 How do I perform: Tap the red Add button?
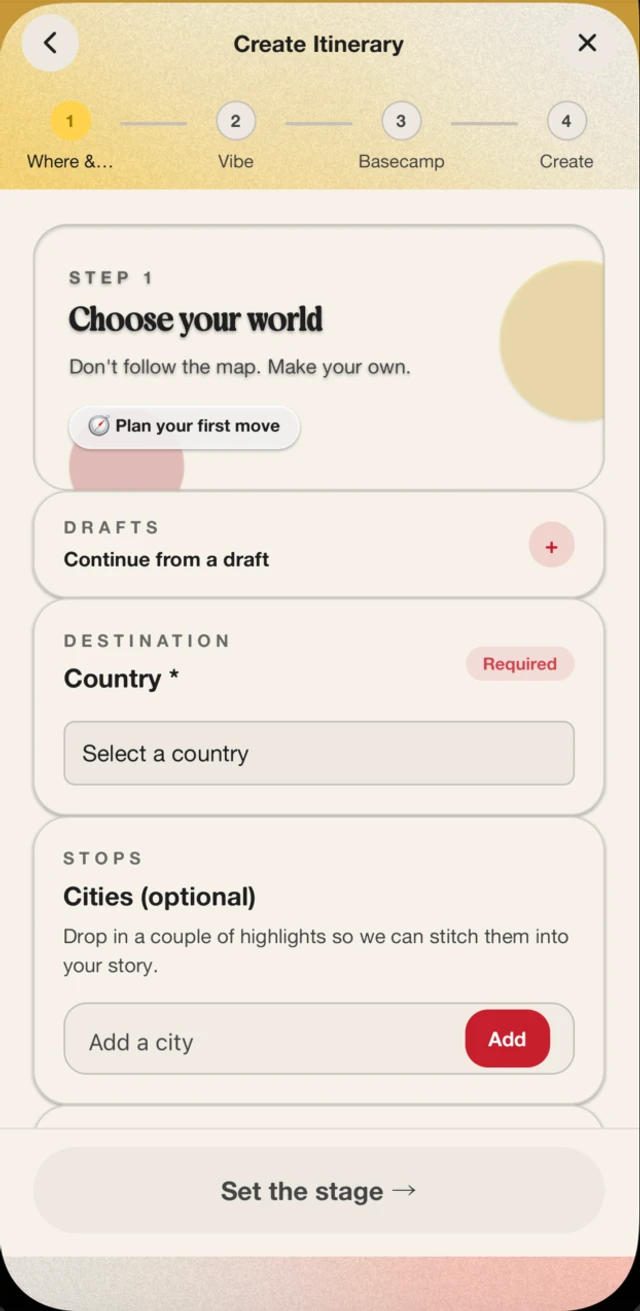pos(507,1039)
